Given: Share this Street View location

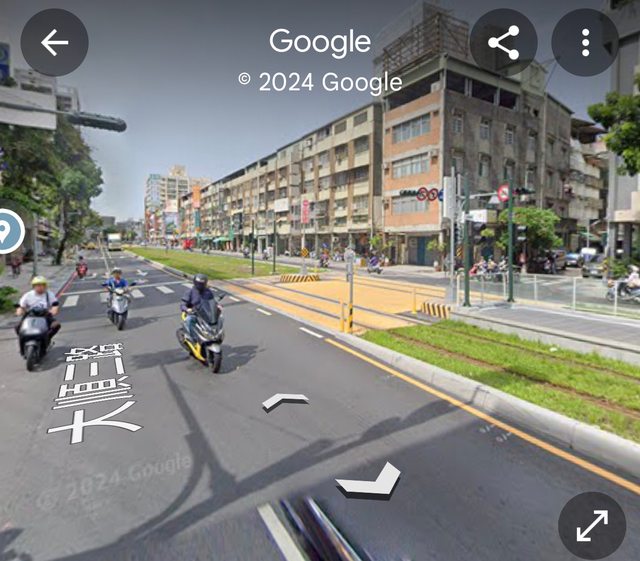Looking at the screenshot, I should (x=503, y=42).
